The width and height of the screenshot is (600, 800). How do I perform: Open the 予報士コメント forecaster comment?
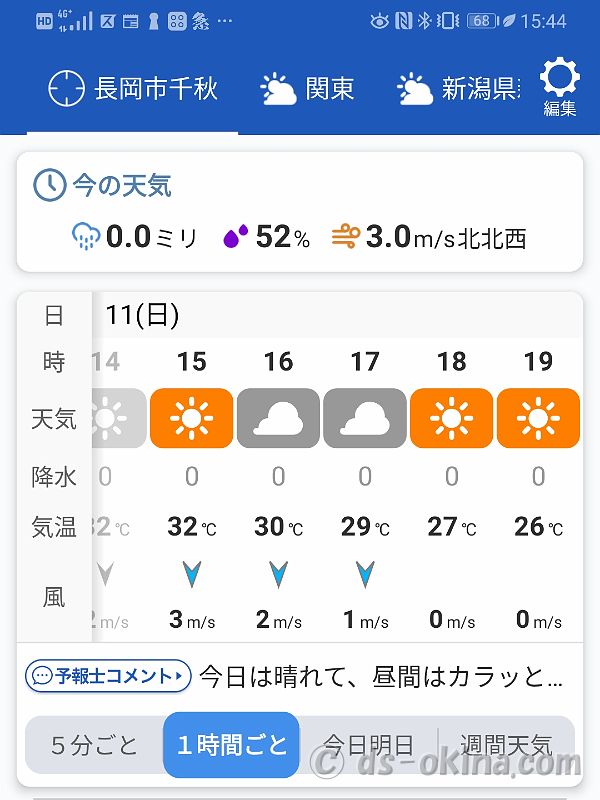coord(108,676)
